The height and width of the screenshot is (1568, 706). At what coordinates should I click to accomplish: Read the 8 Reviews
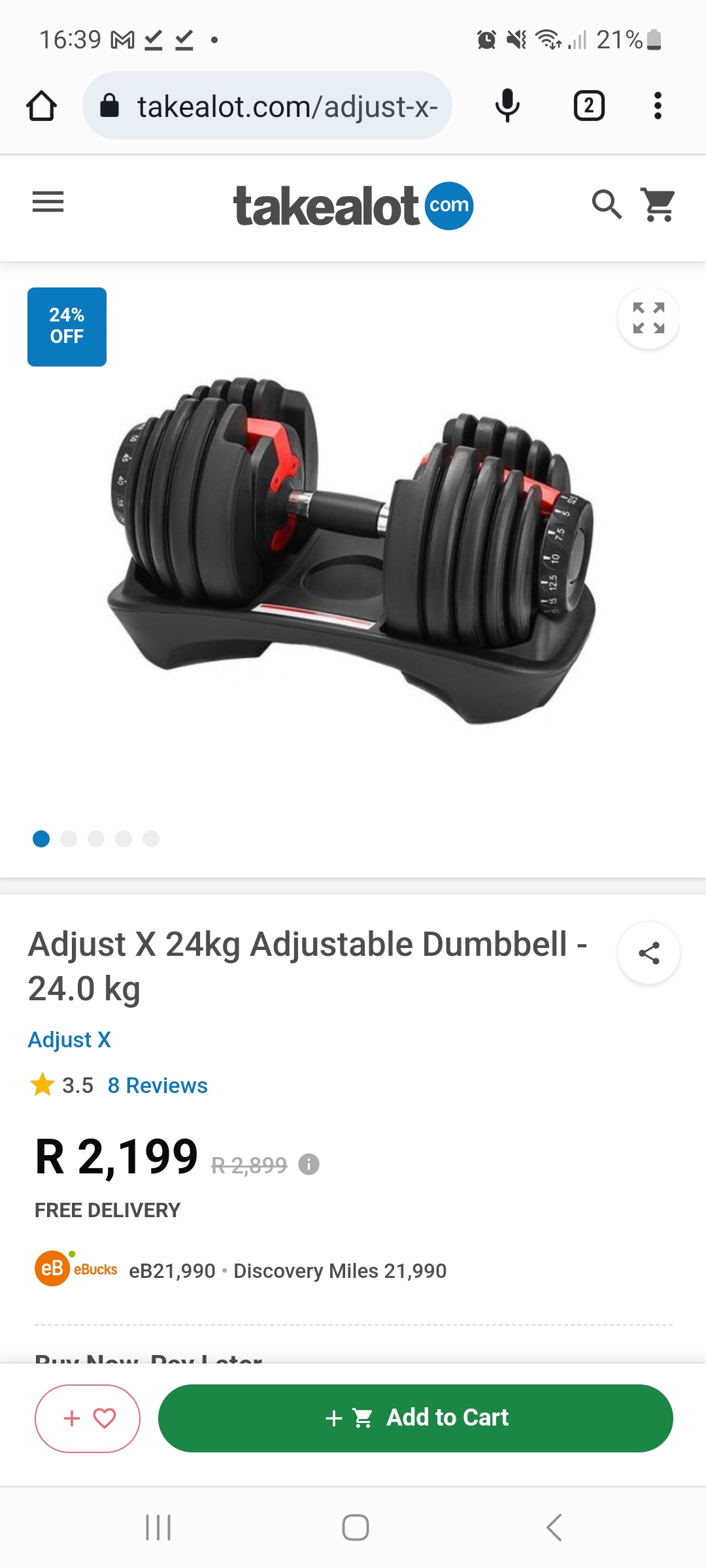tap(158, 1085)
